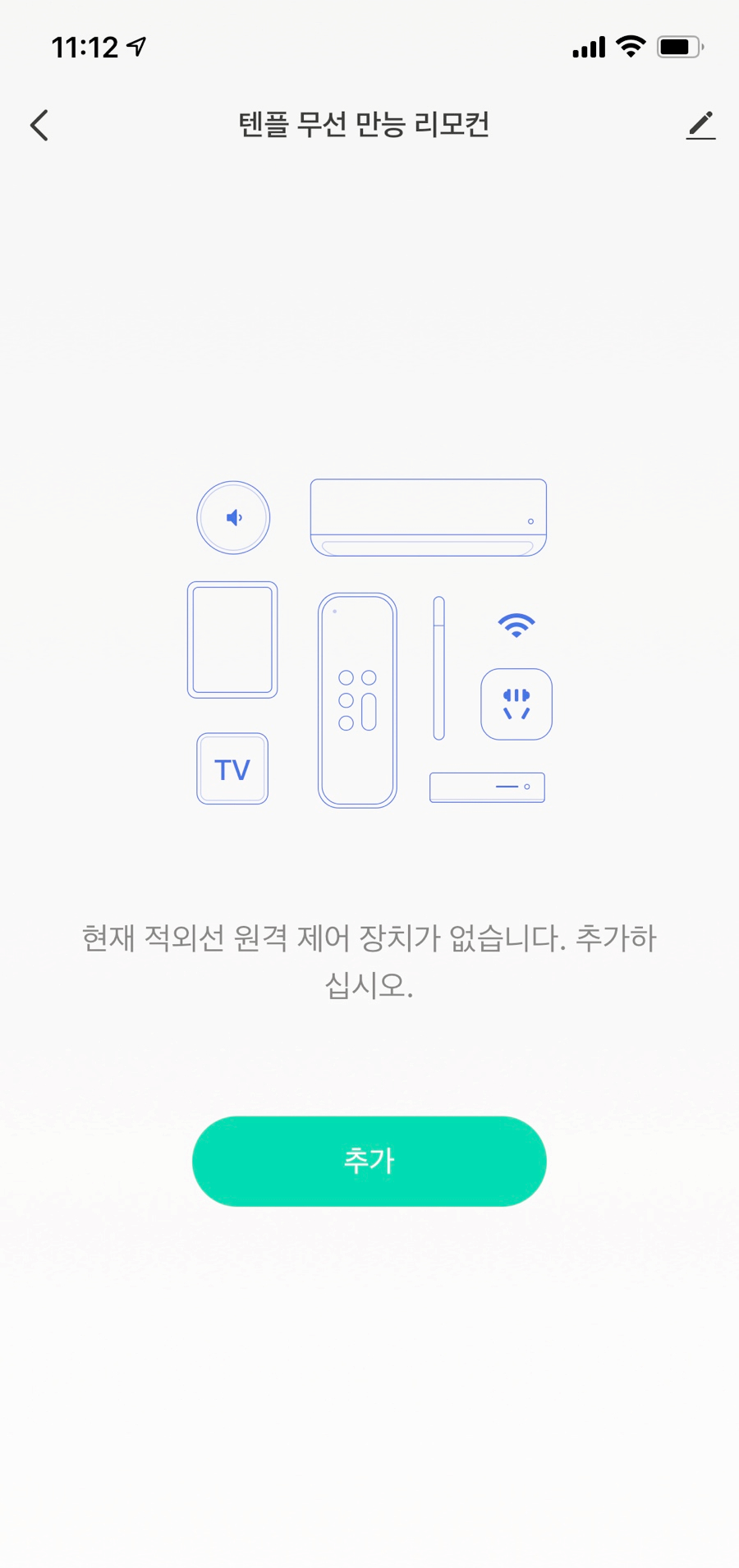The height and width of the screenshot is (1568, 739).
Task: Go back using the left chevron arrow
Action: [39, 125]
